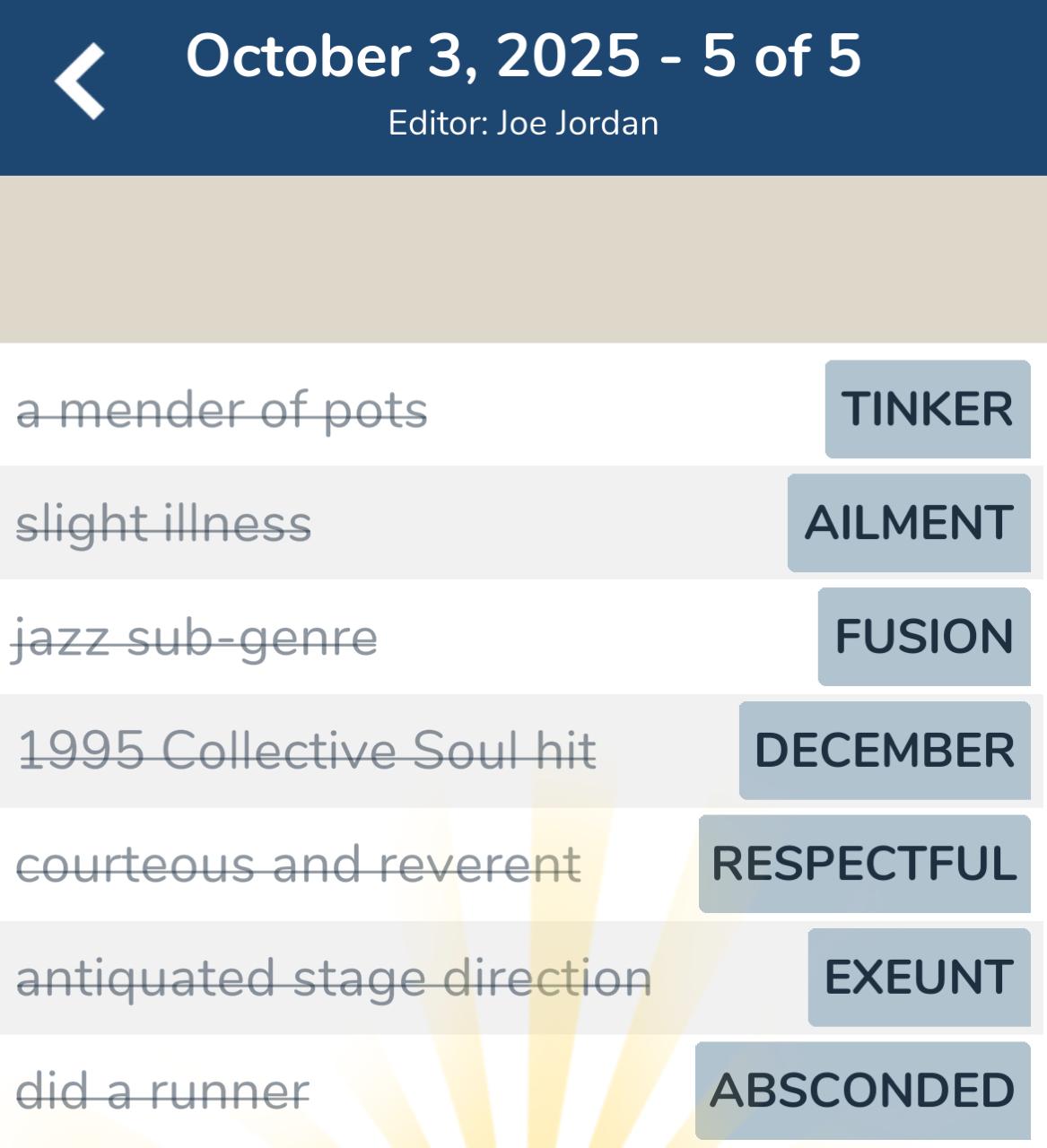Select the AILMENT answer chip
1047x1148 pixels.
[908, 523]
